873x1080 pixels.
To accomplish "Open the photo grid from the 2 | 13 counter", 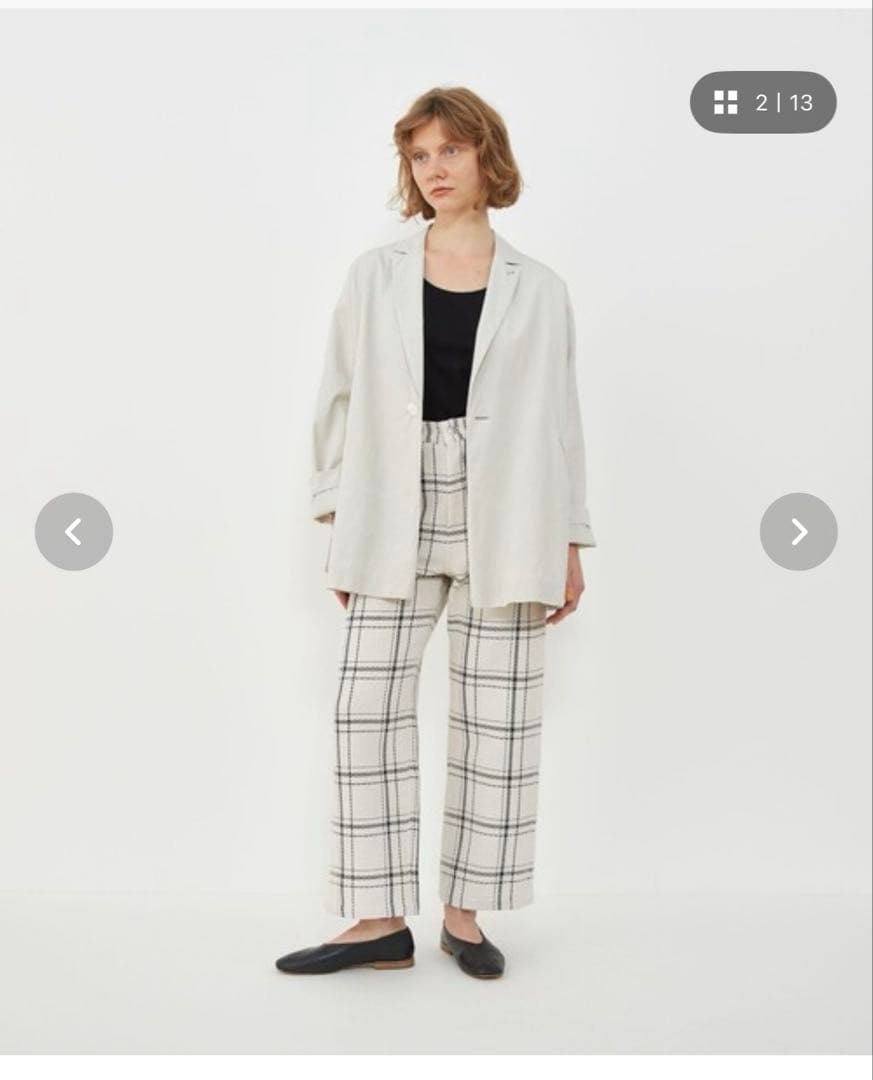I will [x=762, y=102].
